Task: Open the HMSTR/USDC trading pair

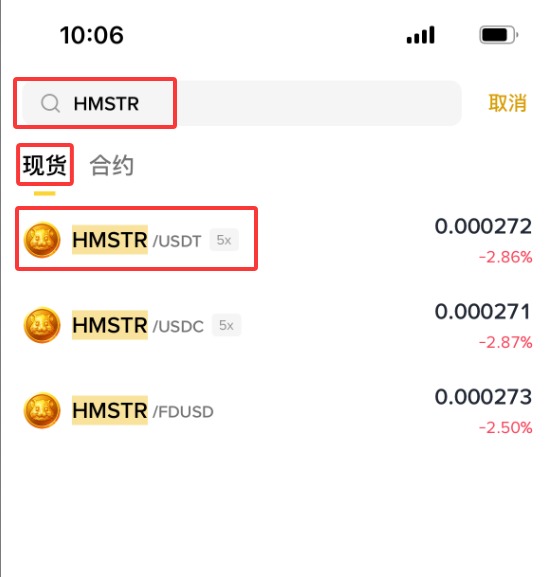Action: pos(278,325)
